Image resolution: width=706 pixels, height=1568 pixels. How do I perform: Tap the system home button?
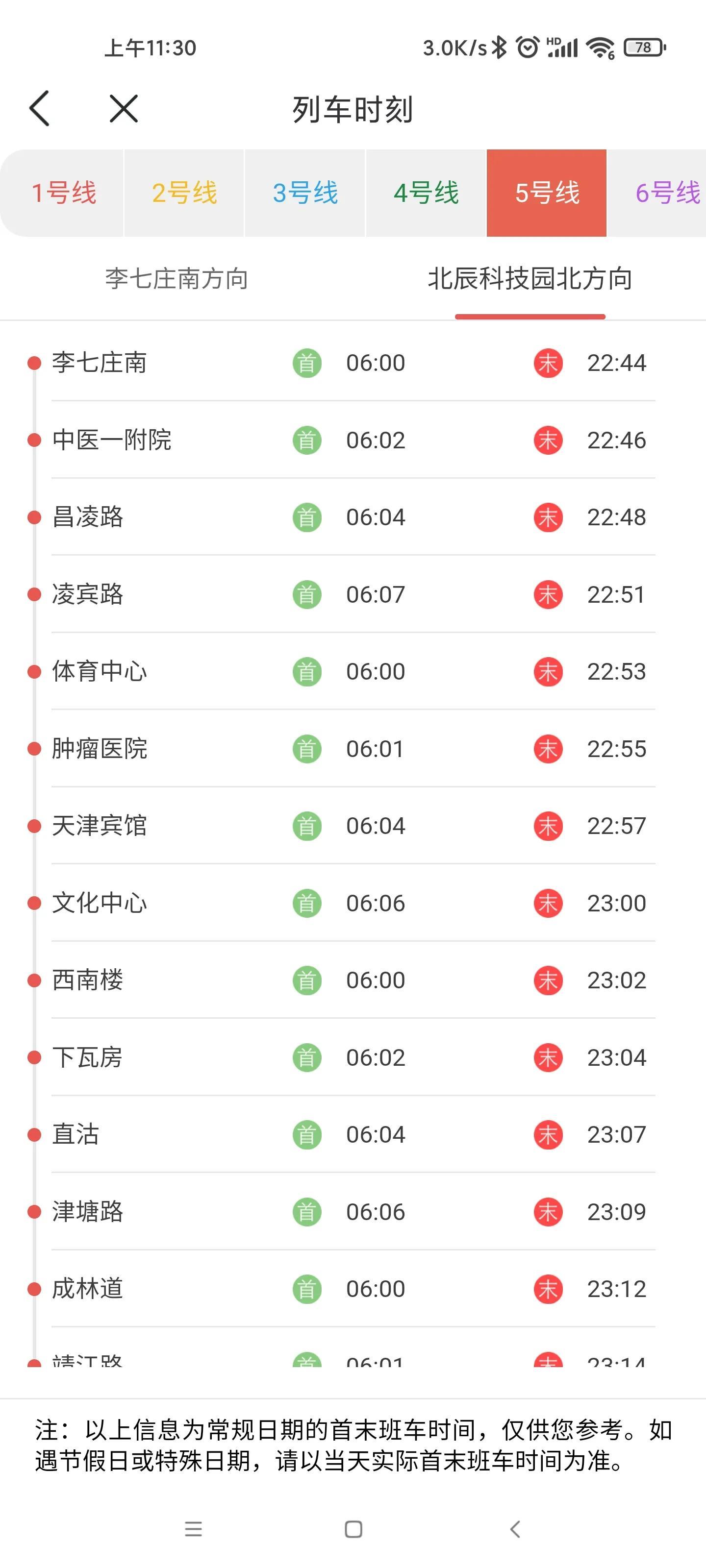pos(353,1528)
